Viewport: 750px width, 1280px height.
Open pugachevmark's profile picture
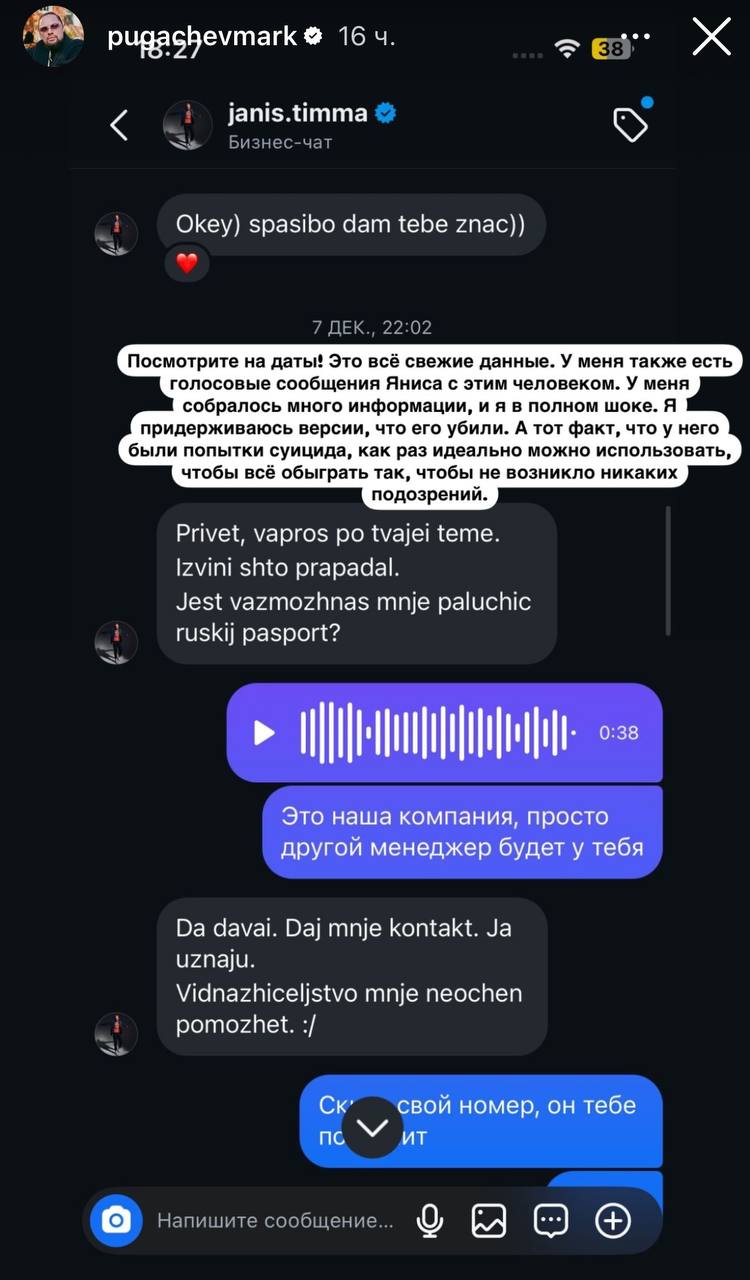click(x=53, y=37)
